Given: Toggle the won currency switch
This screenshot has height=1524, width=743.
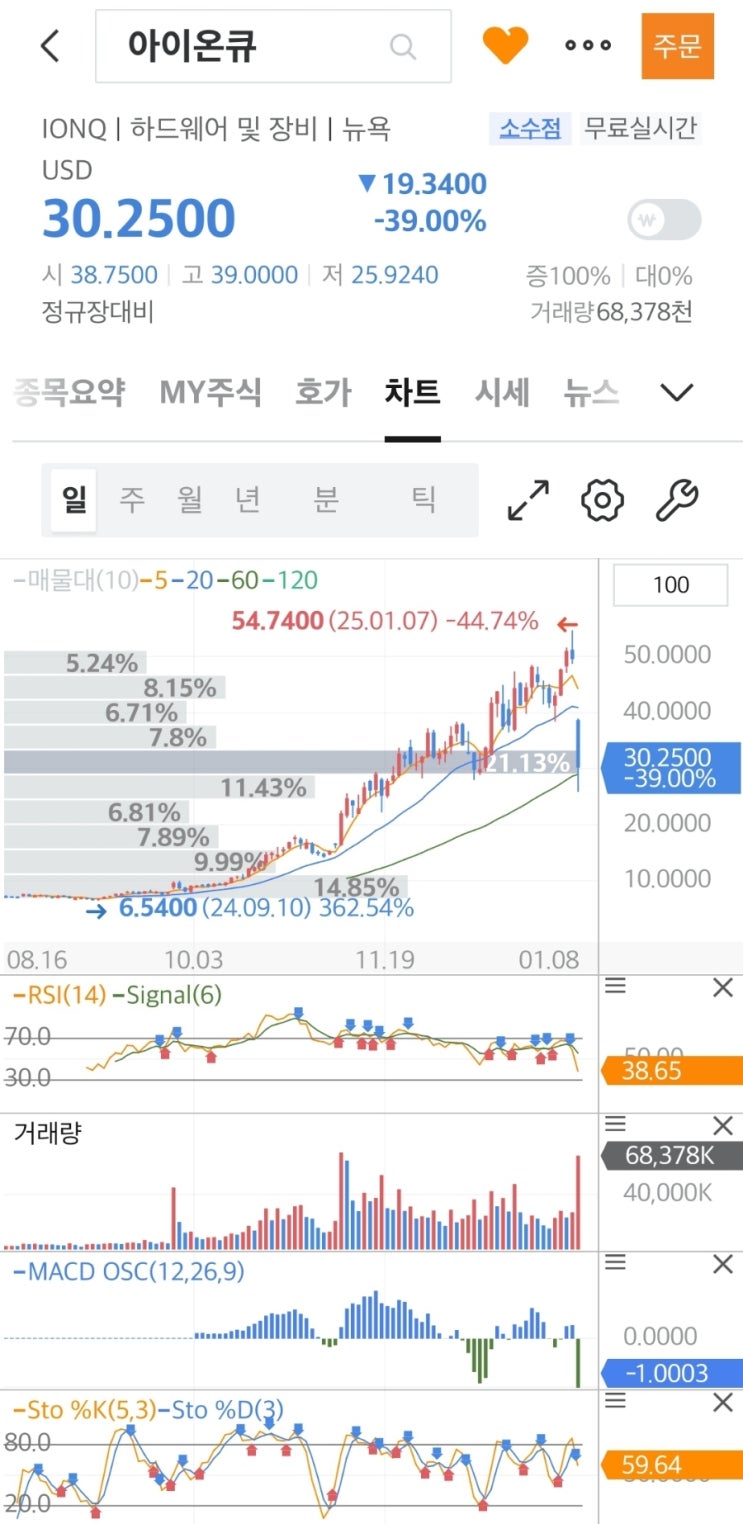Looking at the screenshot, I should pyautogui.click(x=664, y=220).
